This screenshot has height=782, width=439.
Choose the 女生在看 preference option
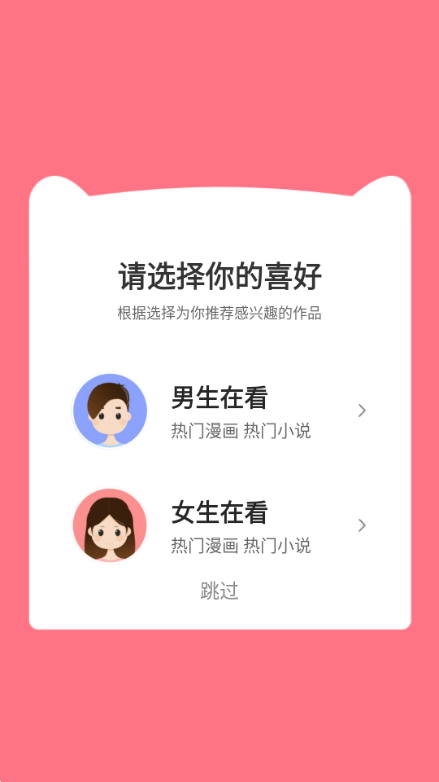(x=220, y=525)
